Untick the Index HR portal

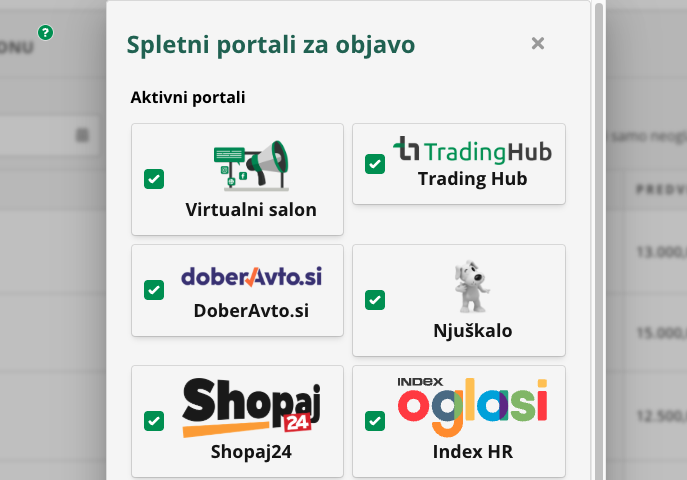(375, 421)
